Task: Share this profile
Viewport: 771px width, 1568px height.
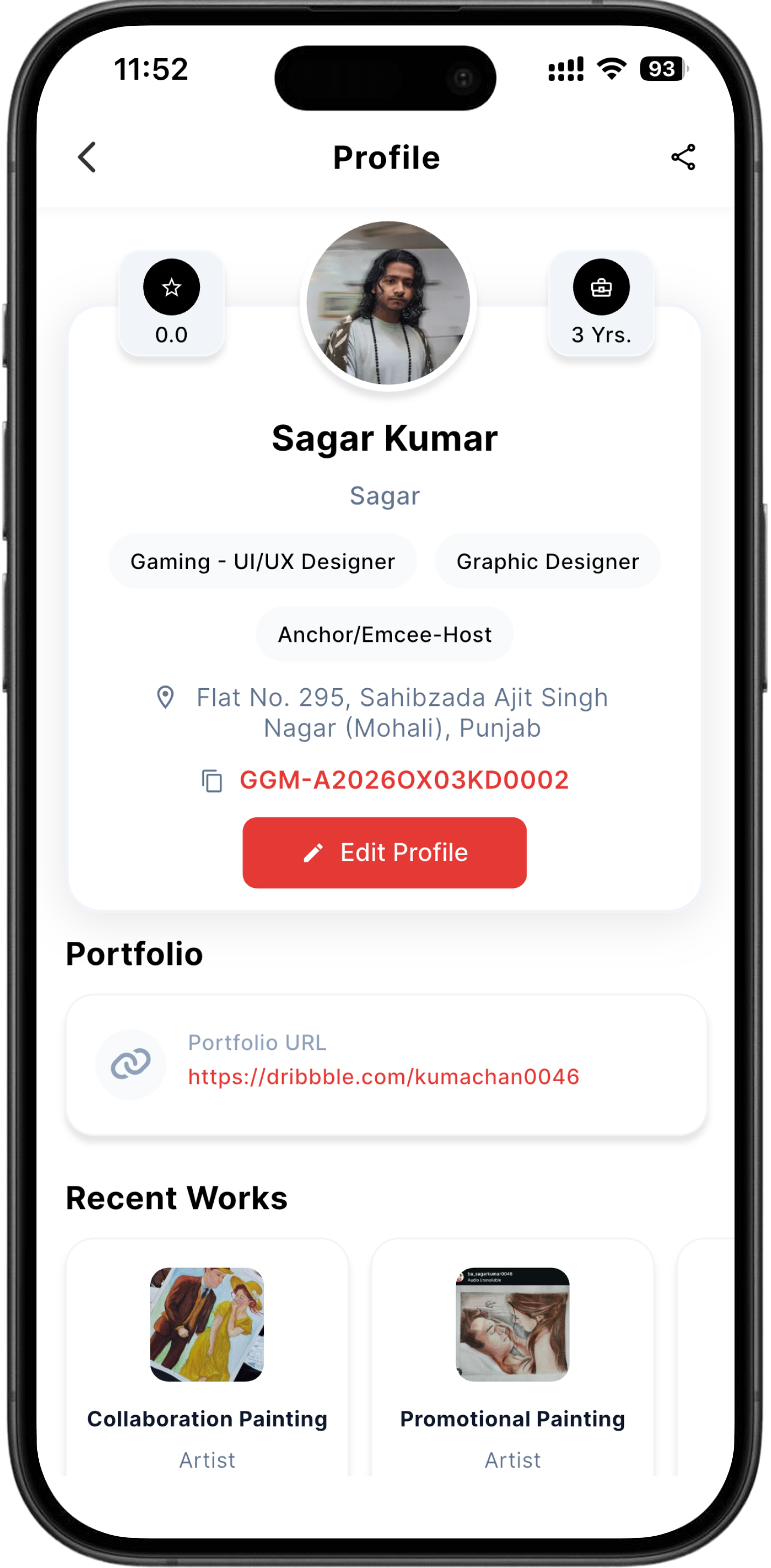Action: pyautogui.click(x=683, y=157)
